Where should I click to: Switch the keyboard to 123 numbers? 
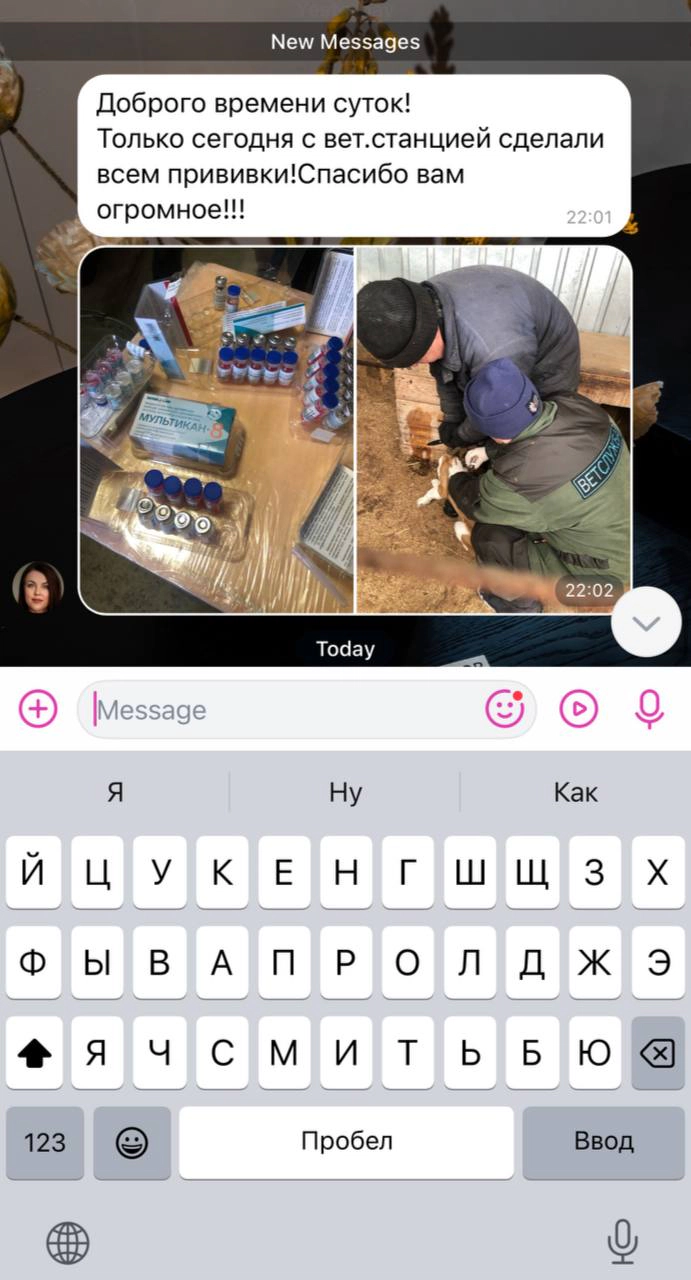coord(45,1142)
